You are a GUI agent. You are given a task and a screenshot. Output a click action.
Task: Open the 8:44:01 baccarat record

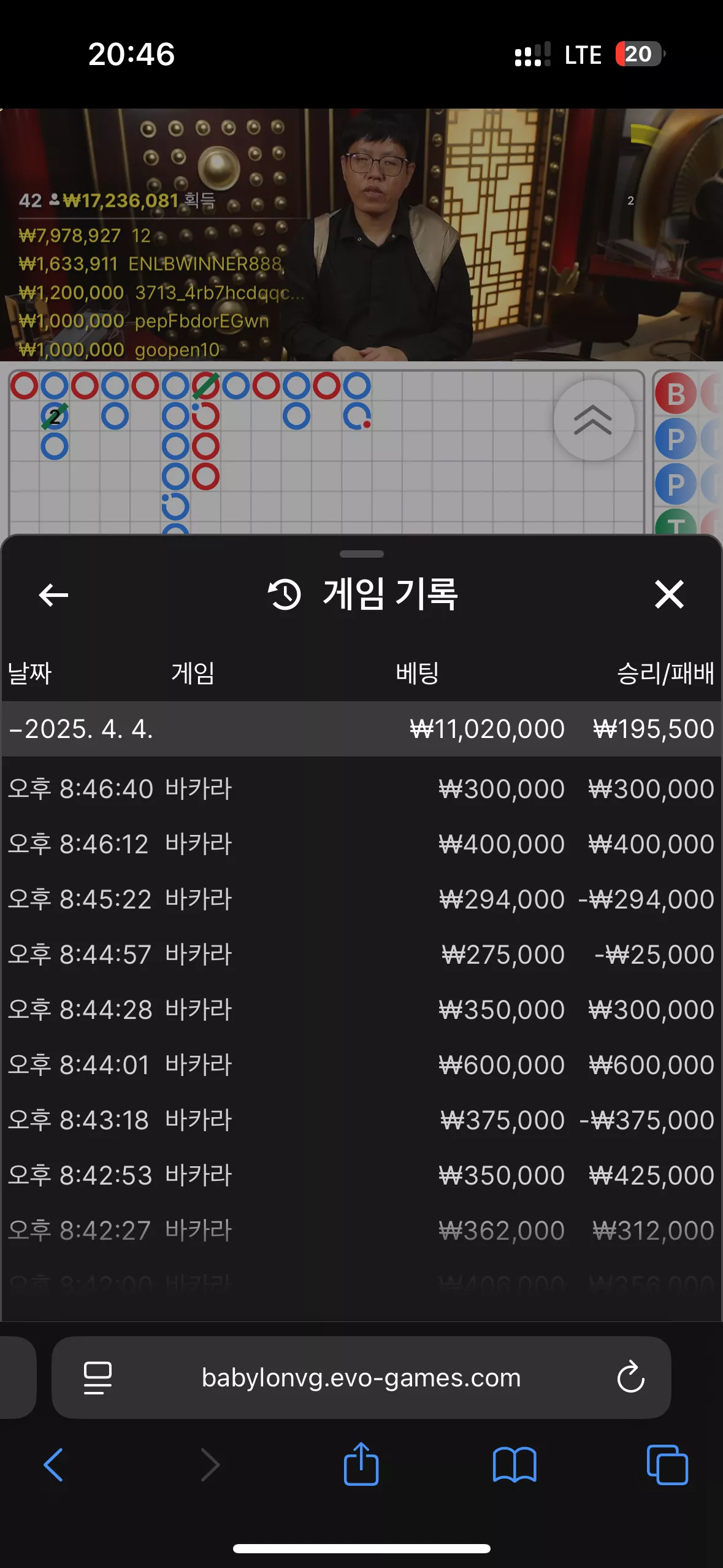coord(361,1064)
